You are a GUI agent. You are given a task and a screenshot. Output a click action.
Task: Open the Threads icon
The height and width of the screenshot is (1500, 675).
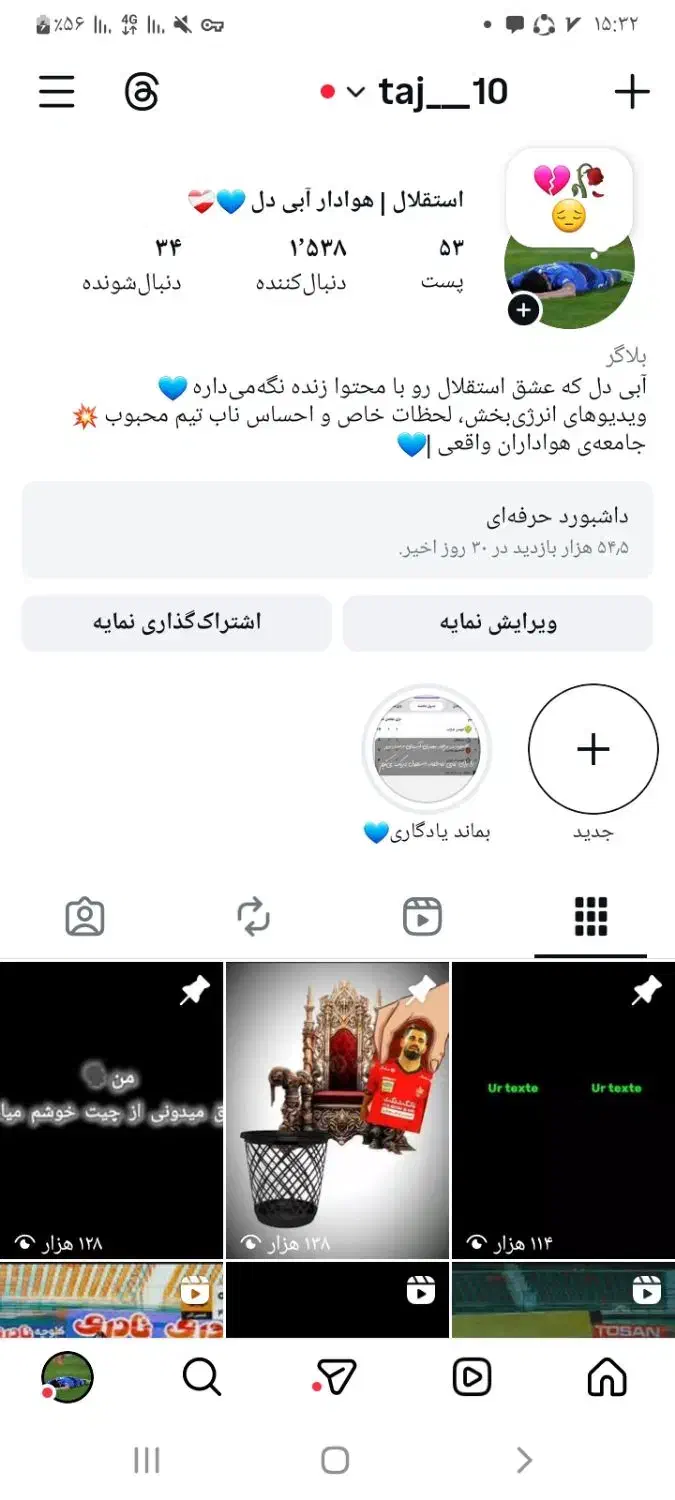pos(141,92)
